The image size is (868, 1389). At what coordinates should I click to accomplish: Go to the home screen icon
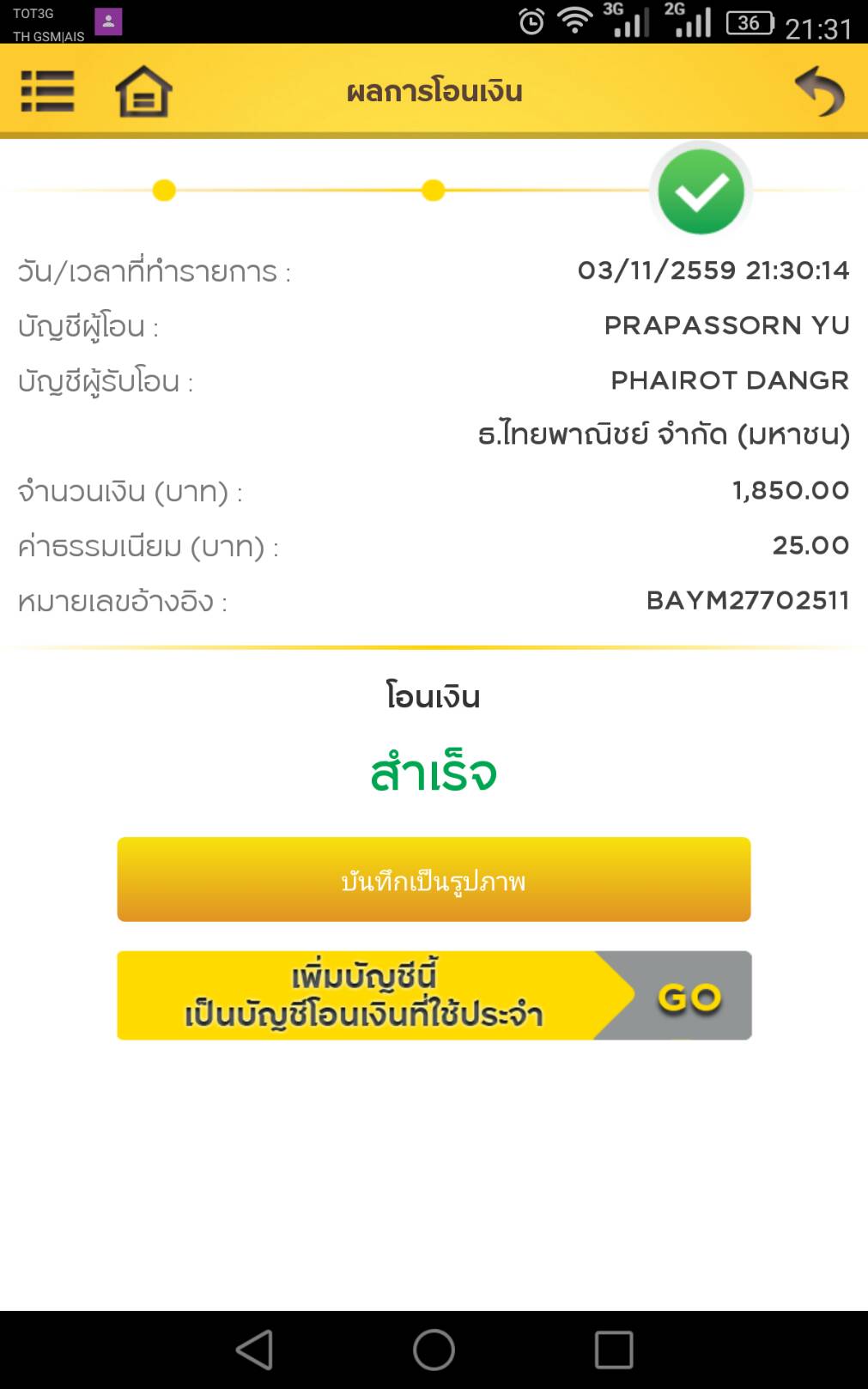[143, 91]
